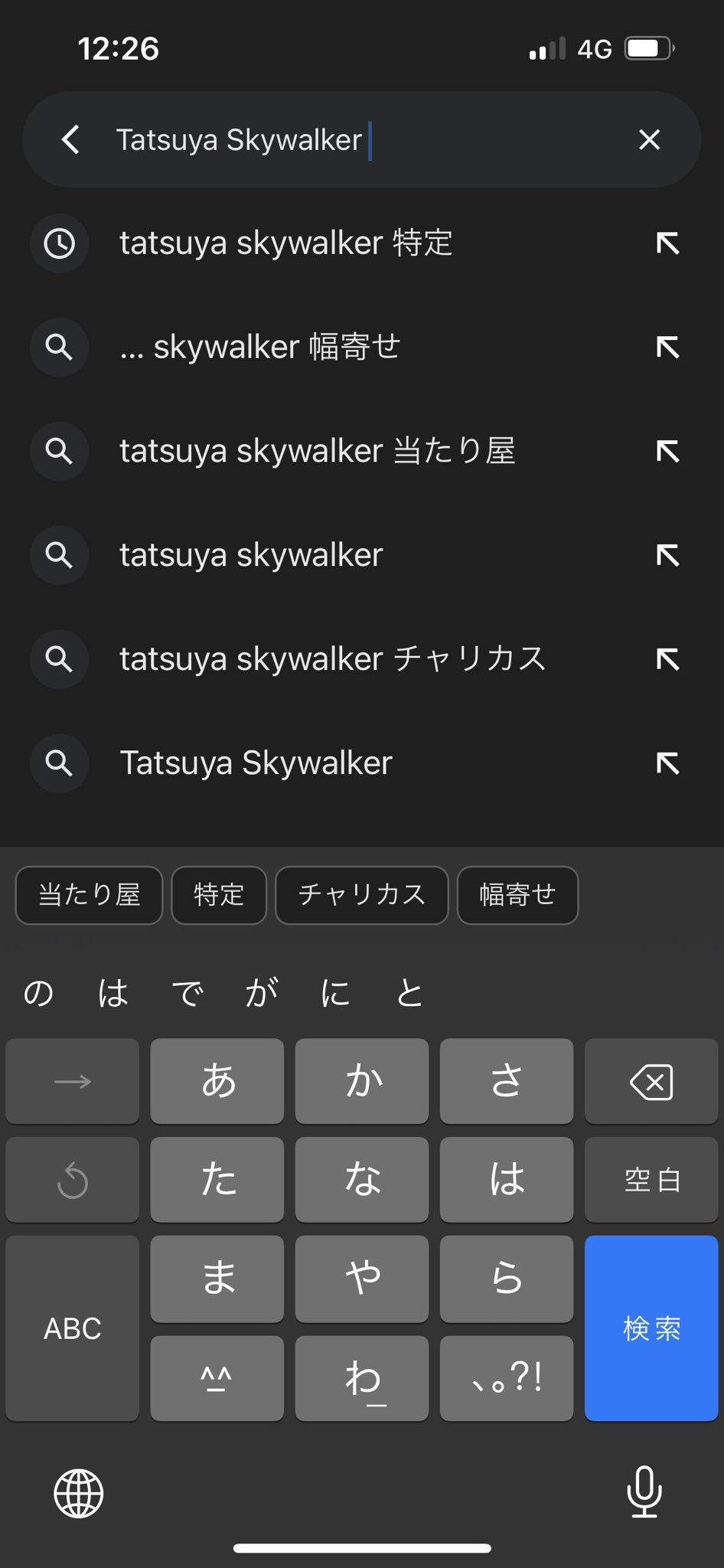The image size is (724, 1568).
Task: Add the 特定 chip to the query
Action: [x=219, y=895]
